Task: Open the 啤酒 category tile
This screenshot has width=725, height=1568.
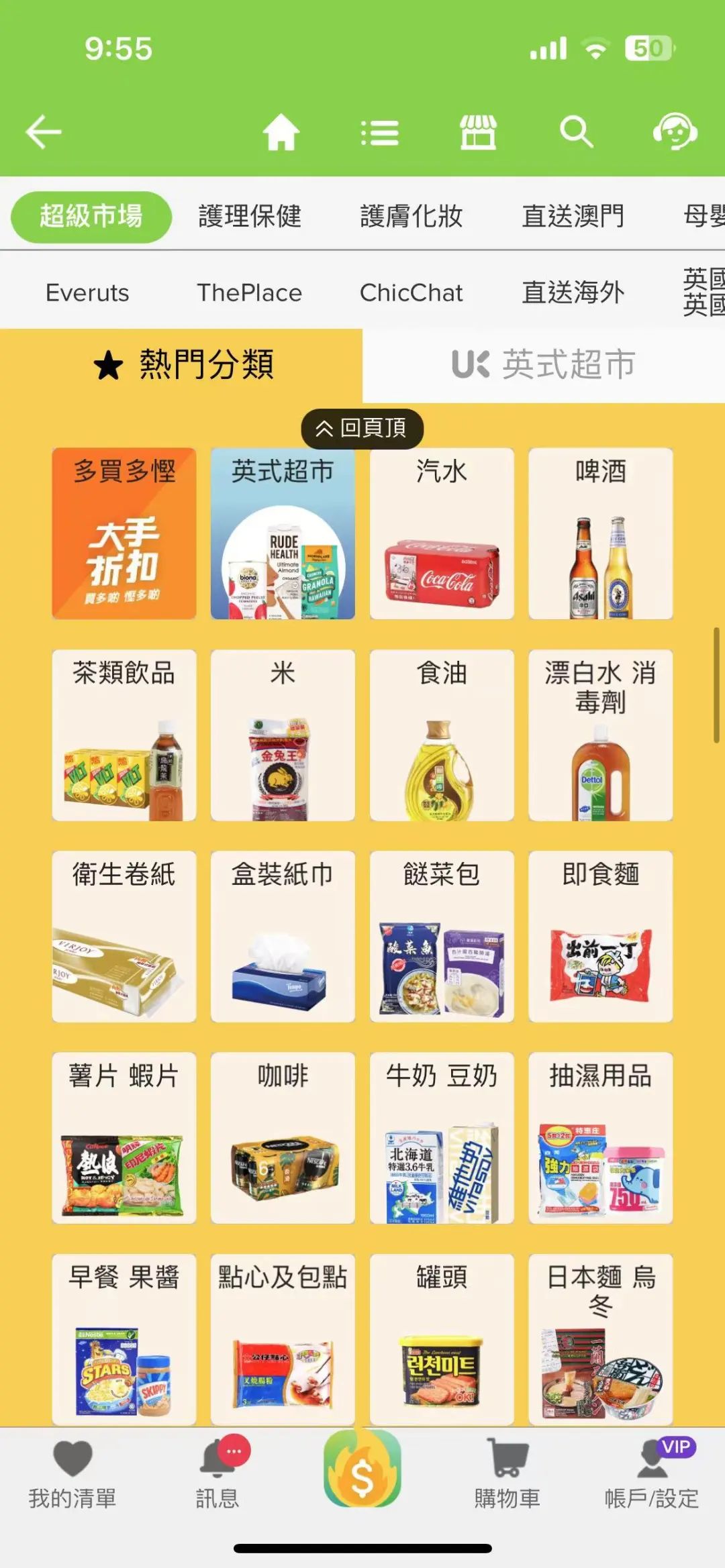Action: (x=600, y=533)
